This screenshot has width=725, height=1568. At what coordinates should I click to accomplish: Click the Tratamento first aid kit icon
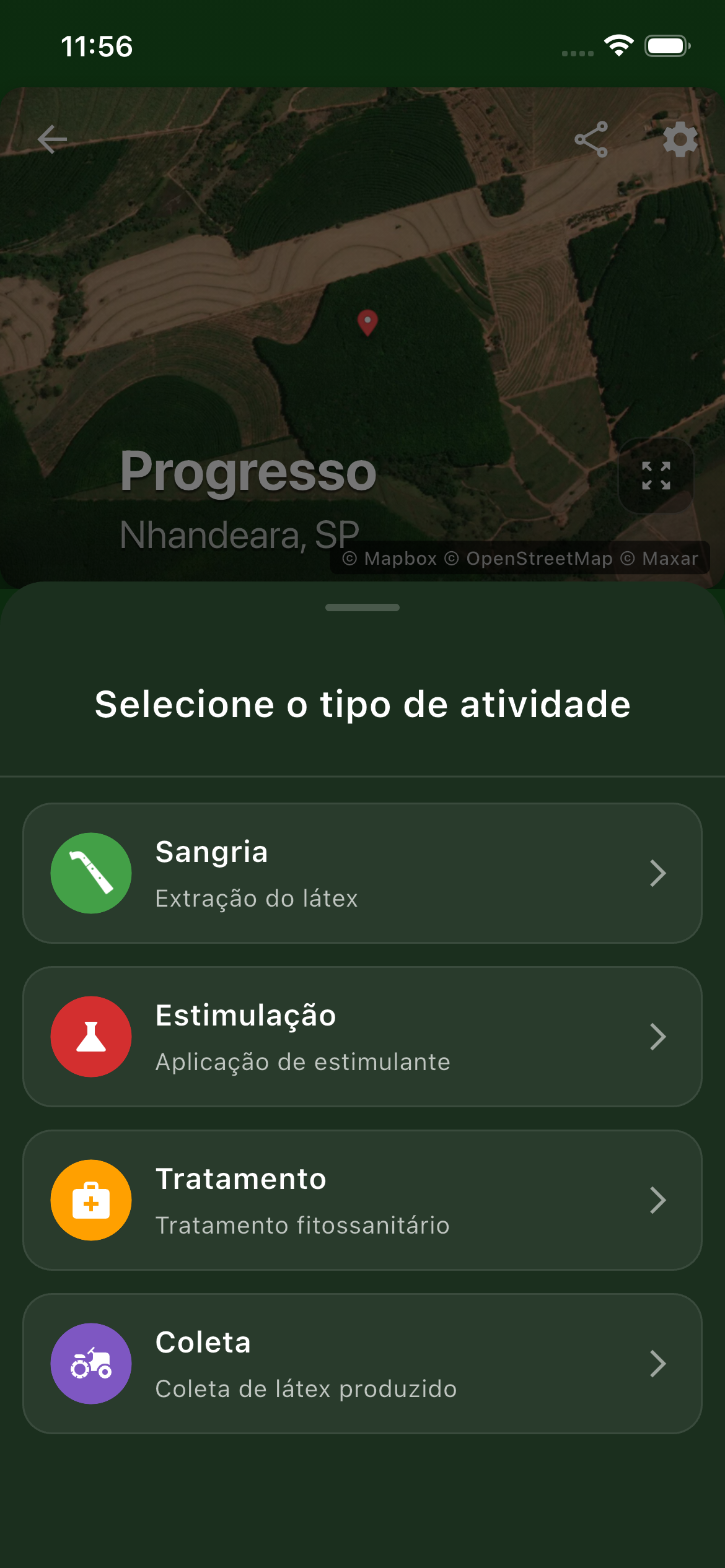(x=90, y=1200)
